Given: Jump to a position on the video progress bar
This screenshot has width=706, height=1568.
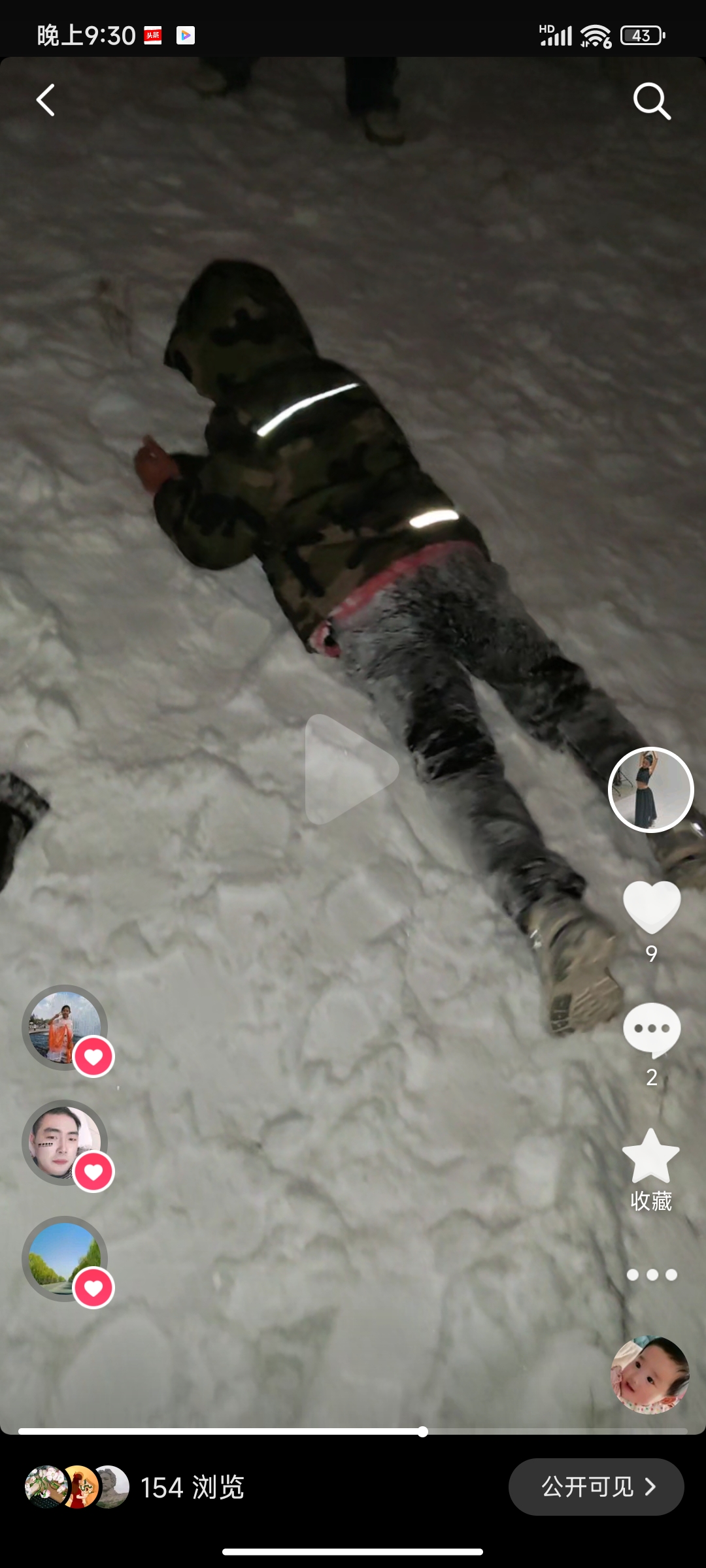Looking at the screenshot, I should click(353, 1431).
